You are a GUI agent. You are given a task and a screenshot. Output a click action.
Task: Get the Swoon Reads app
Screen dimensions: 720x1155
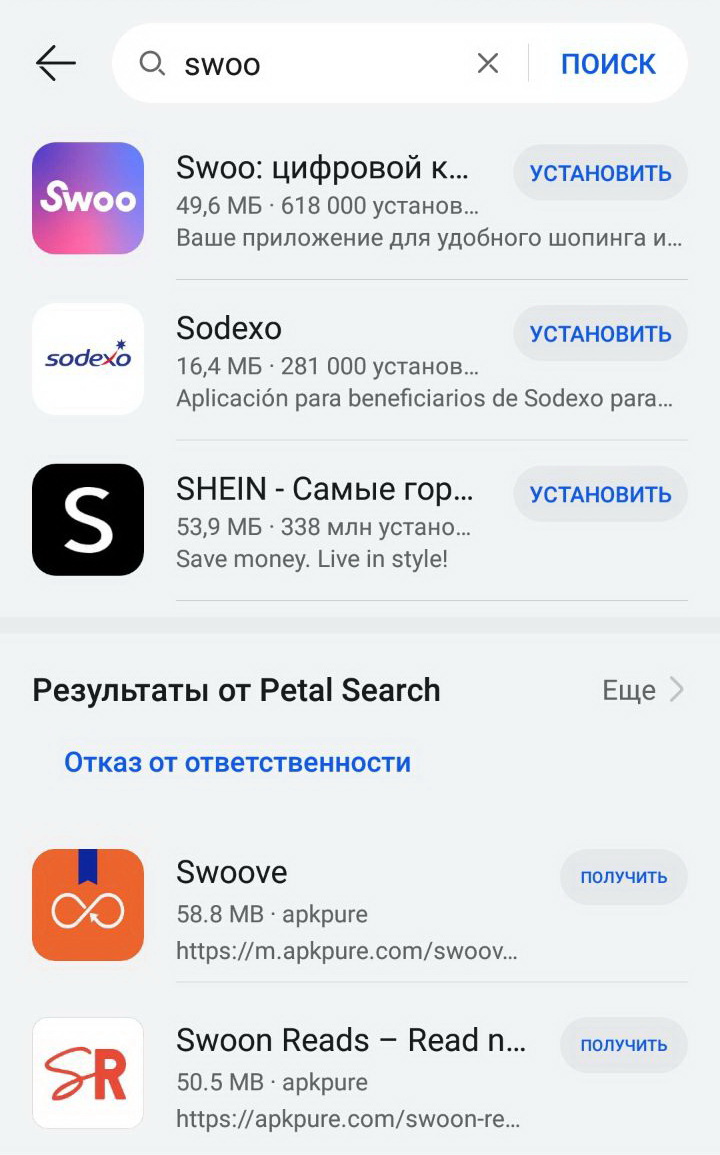(623, 1045)
